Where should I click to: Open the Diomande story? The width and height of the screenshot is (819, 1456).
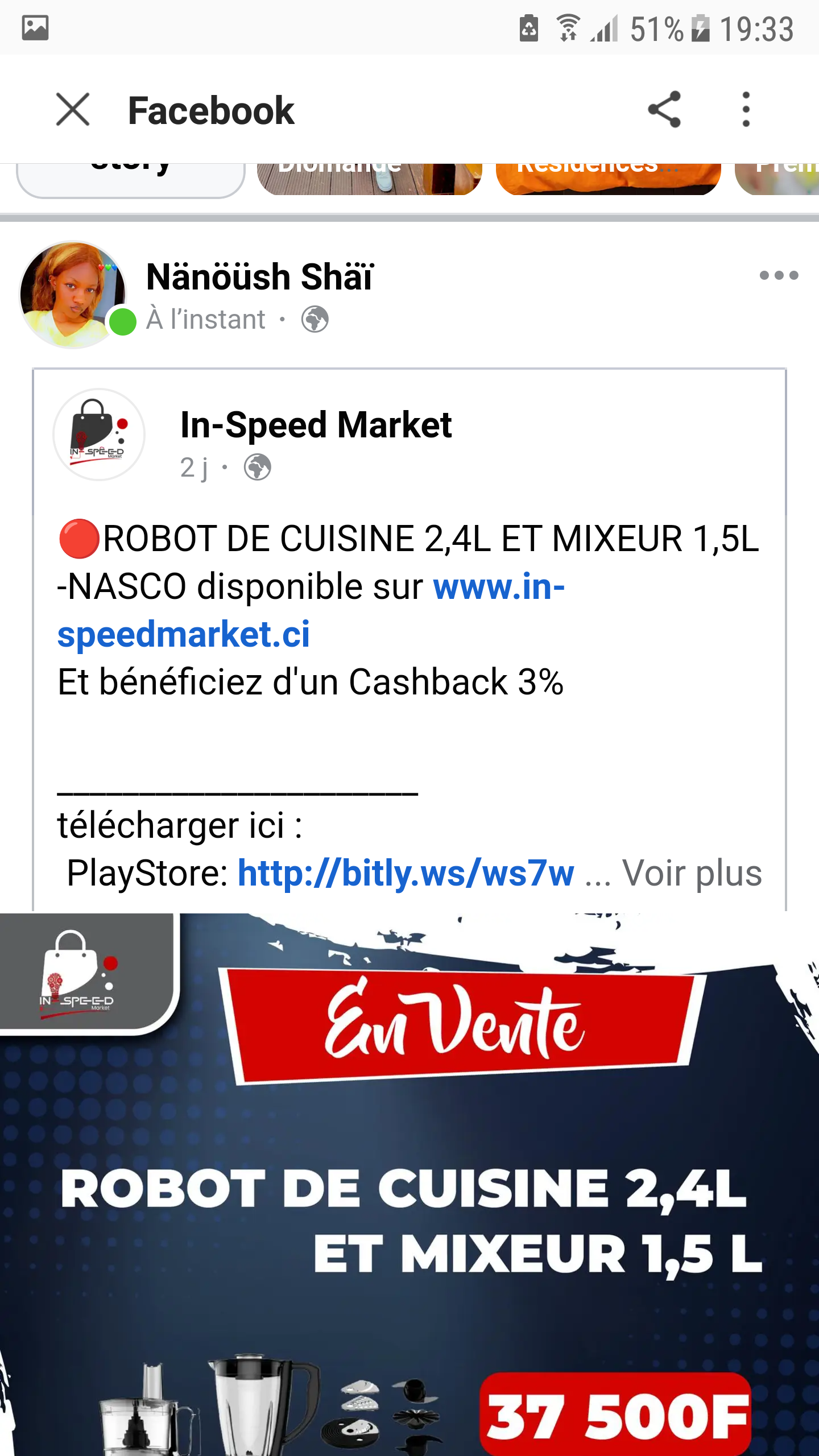coord(369,177)
